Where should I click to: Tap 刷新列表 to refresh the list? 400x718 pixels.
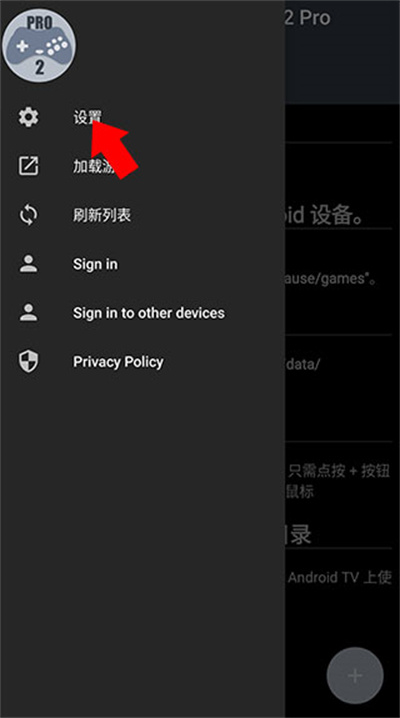click(142, 215)
